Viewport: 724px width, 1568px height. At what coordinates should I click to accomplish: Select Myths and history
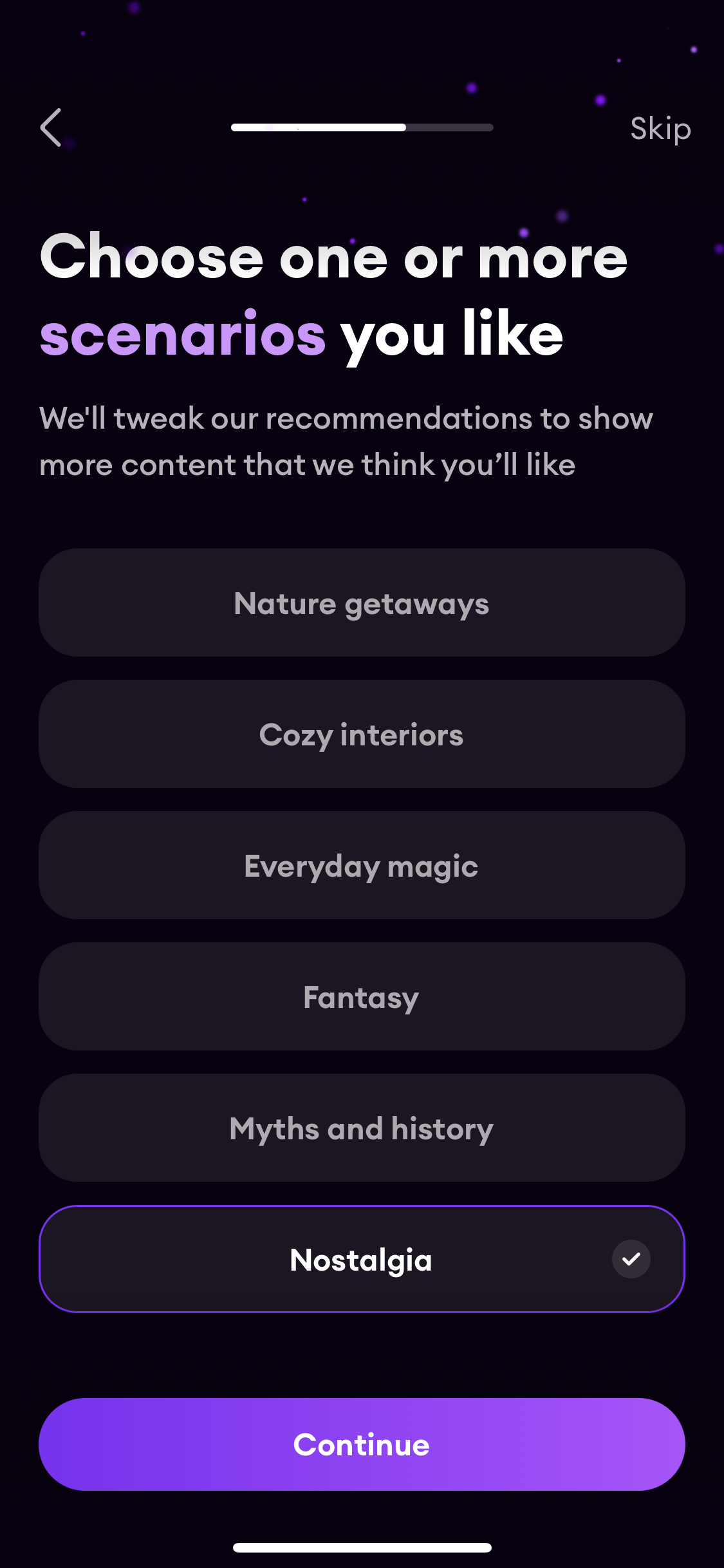click(x=362, y=1128)
